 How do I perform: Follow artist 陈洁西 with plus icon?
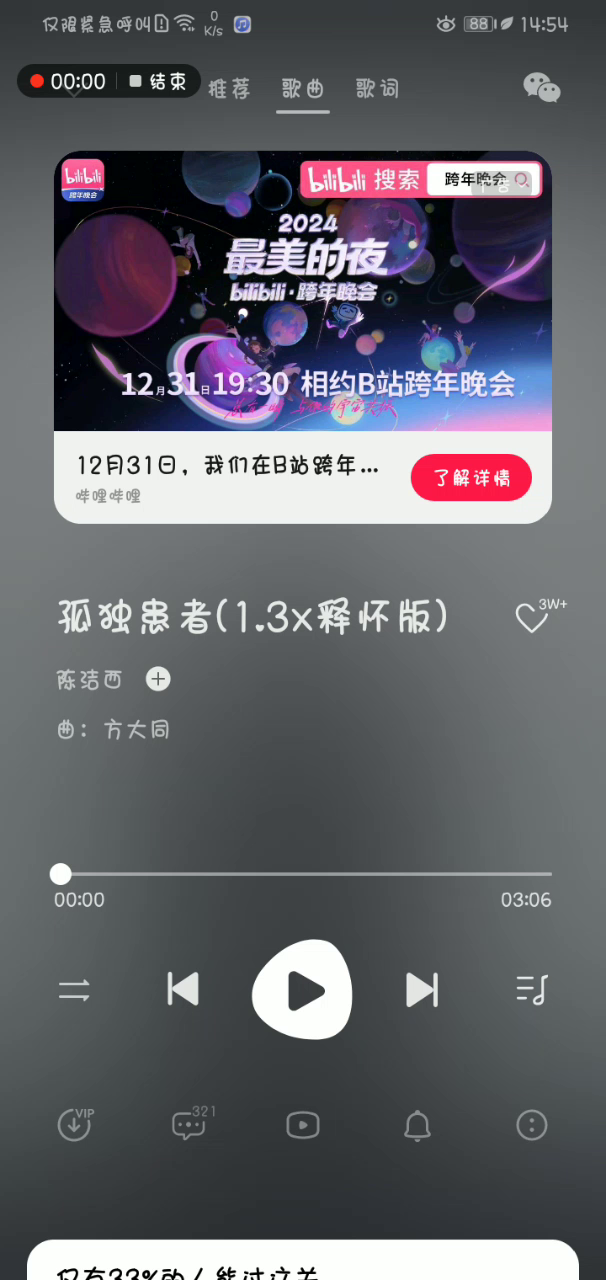click(158, 679)
